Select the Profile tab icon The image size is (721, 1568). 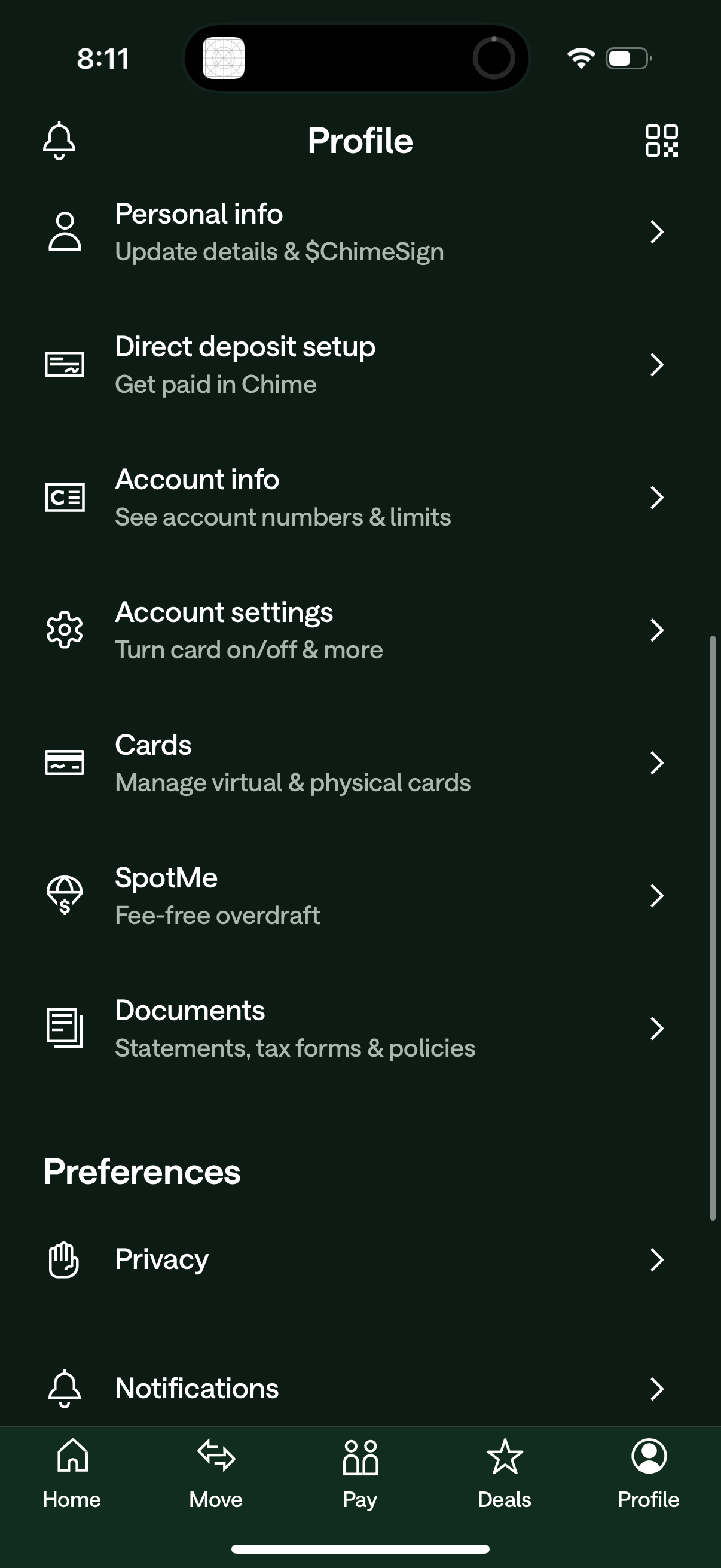[x=648, y=1457]
